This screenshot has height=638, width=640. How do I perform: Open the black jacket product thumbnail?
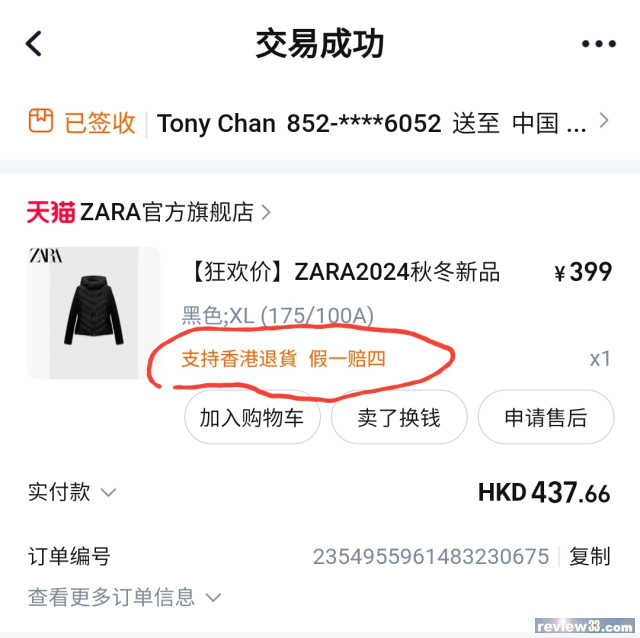(93, 313)
